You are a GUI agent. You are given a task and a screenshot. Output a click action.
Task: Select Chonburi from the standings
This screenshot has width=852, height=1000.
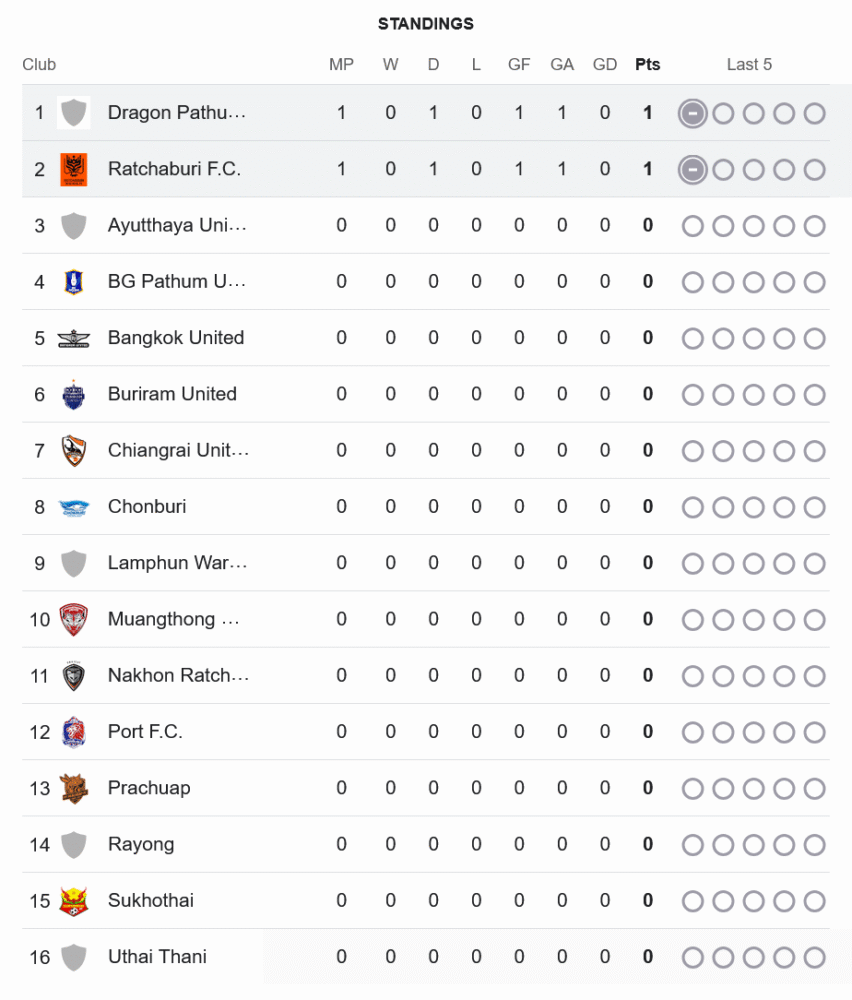[x=147, y=507]
